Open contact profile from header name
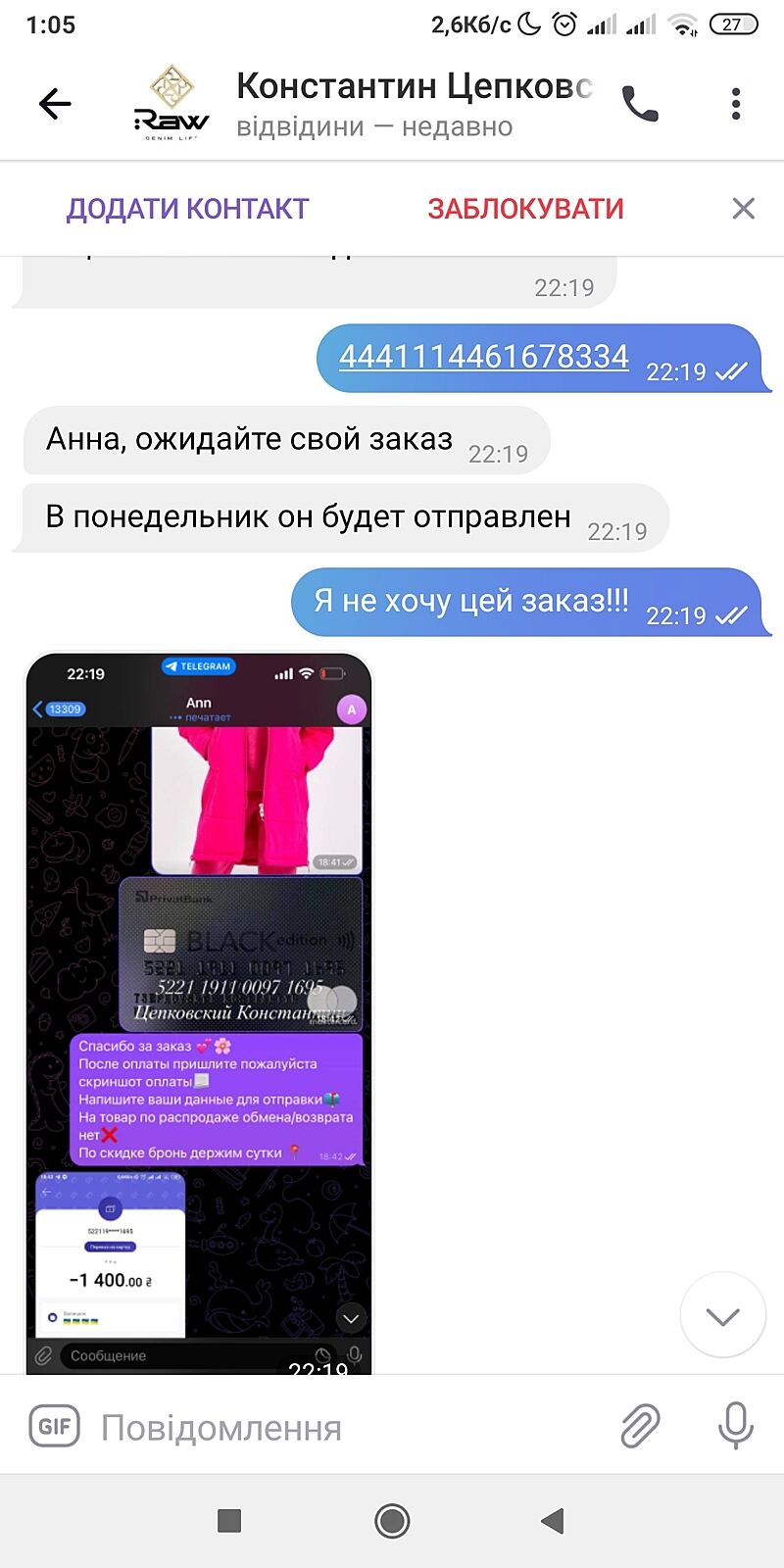The width and height of the screenshot is (784, 1568). click(x=414, y=87)
